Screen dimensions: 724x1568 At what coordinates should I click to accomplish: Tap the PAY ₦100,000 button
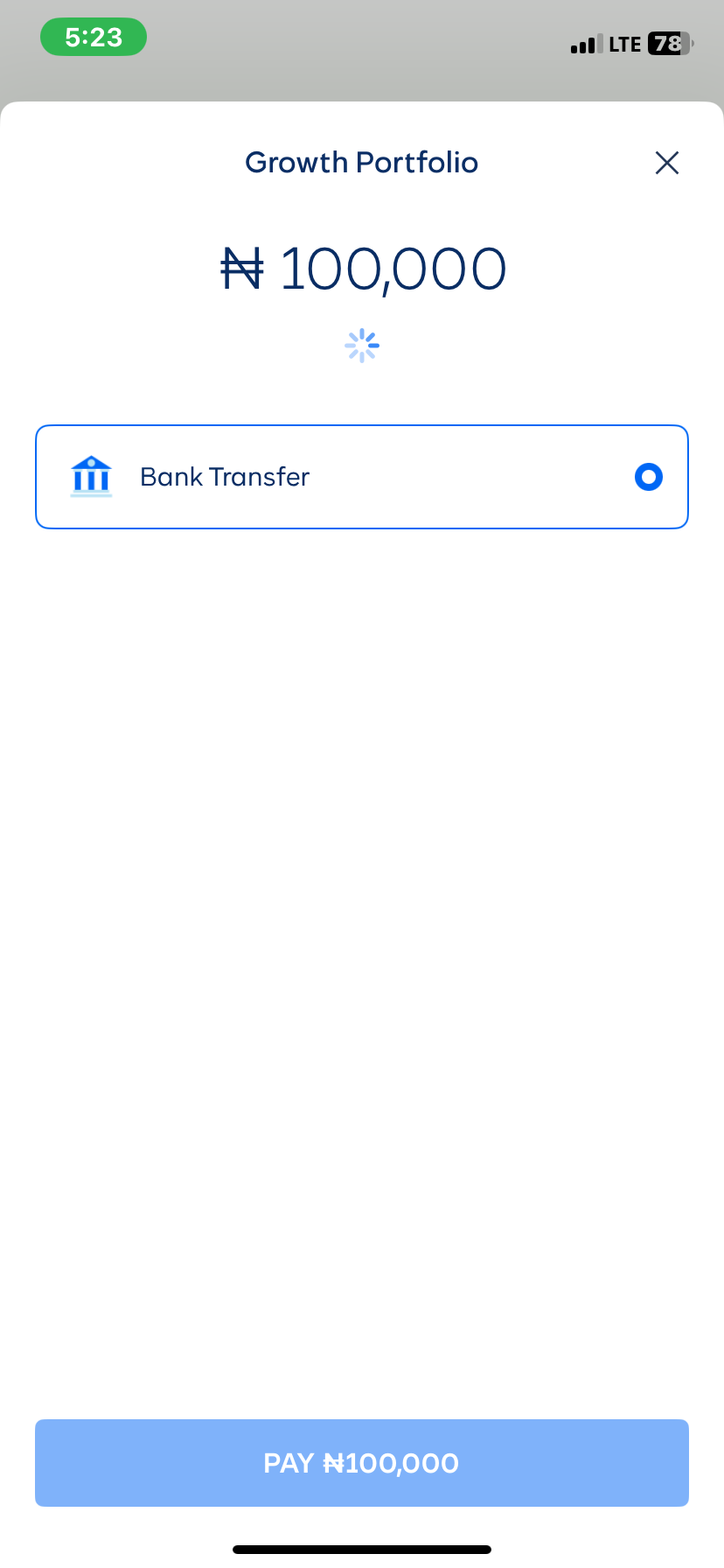[362, 1462]
